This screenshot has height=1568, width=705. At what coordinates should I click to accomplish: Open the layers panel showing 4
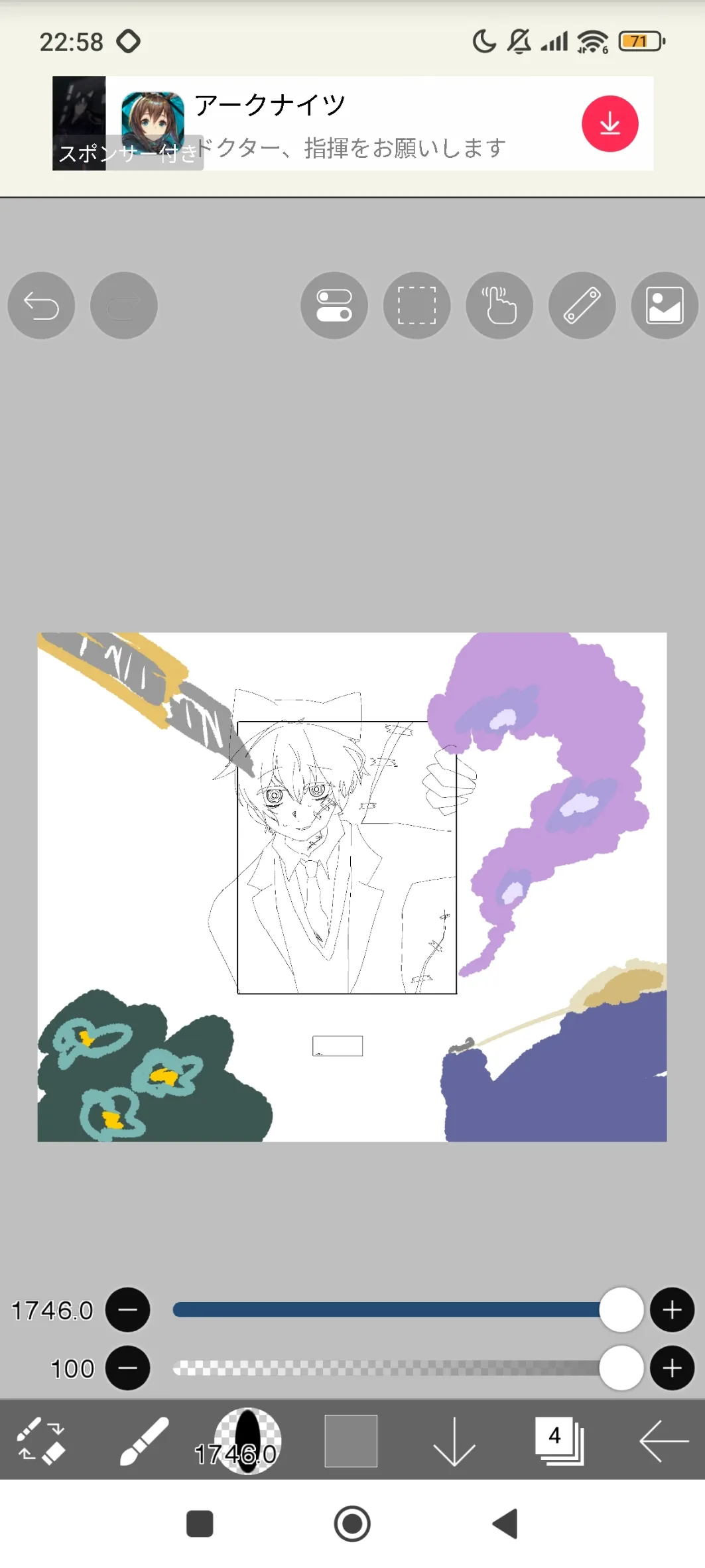tap(559, 1441)
